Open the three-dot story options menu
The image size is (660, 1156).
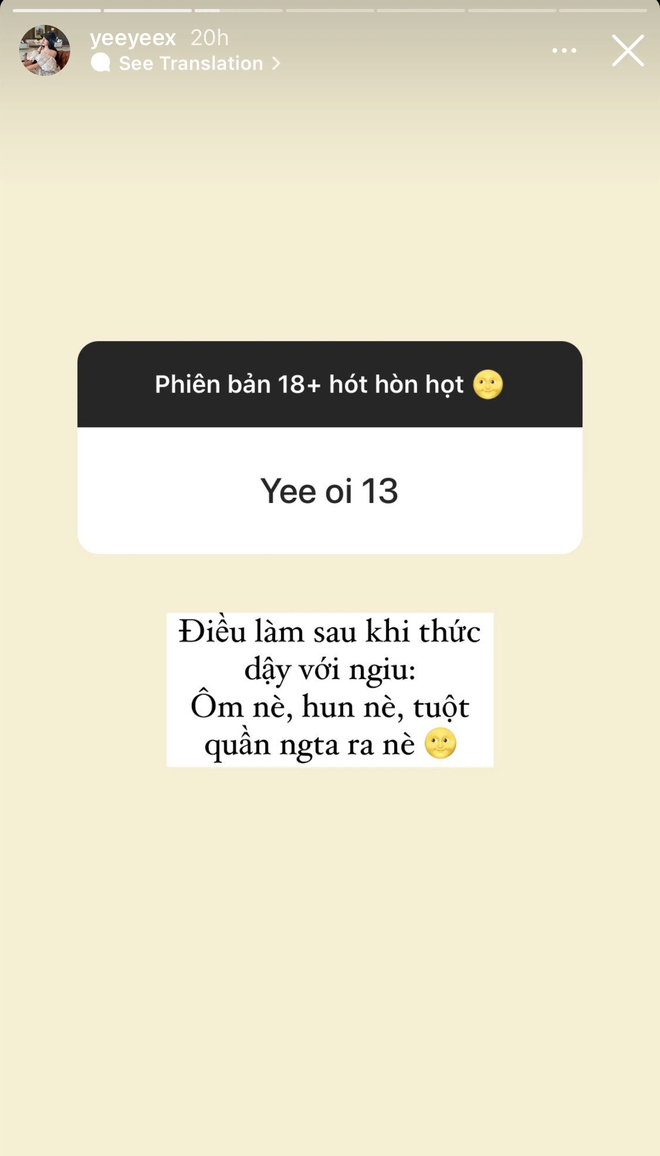(564, 51)
